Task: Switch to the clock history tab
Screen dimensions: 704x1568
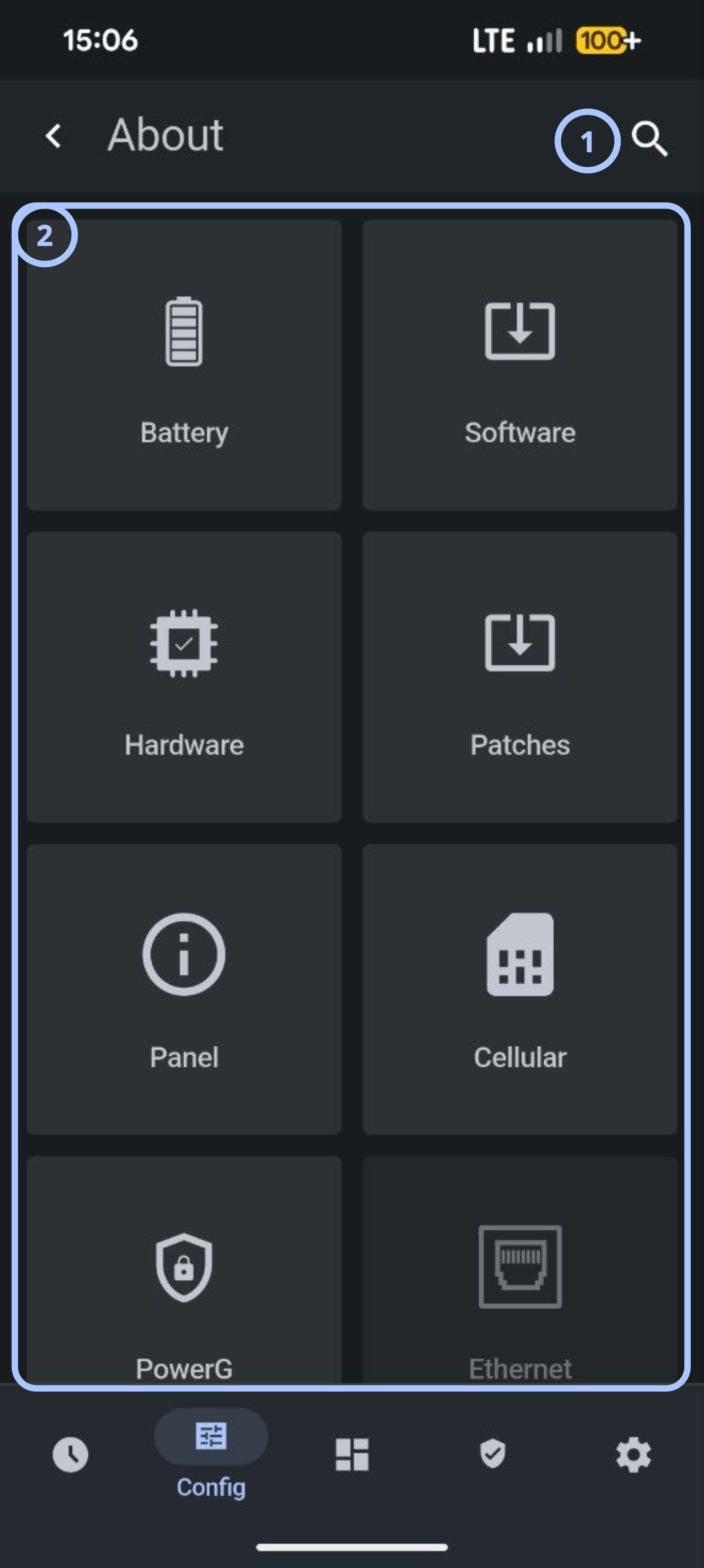Action: [x=70, y=1455]
